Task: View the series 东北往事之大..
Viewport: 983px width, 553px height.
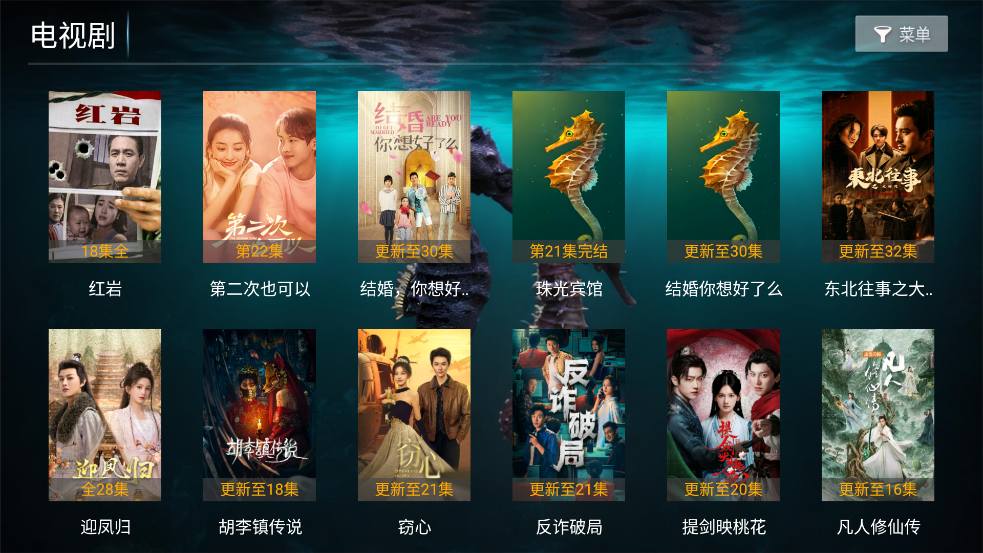Action: (x=878, y=177)
